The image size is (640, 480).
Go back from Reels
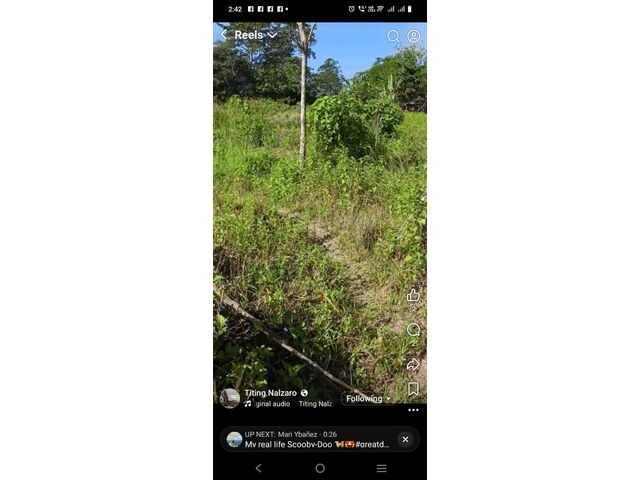pos(224,35)
